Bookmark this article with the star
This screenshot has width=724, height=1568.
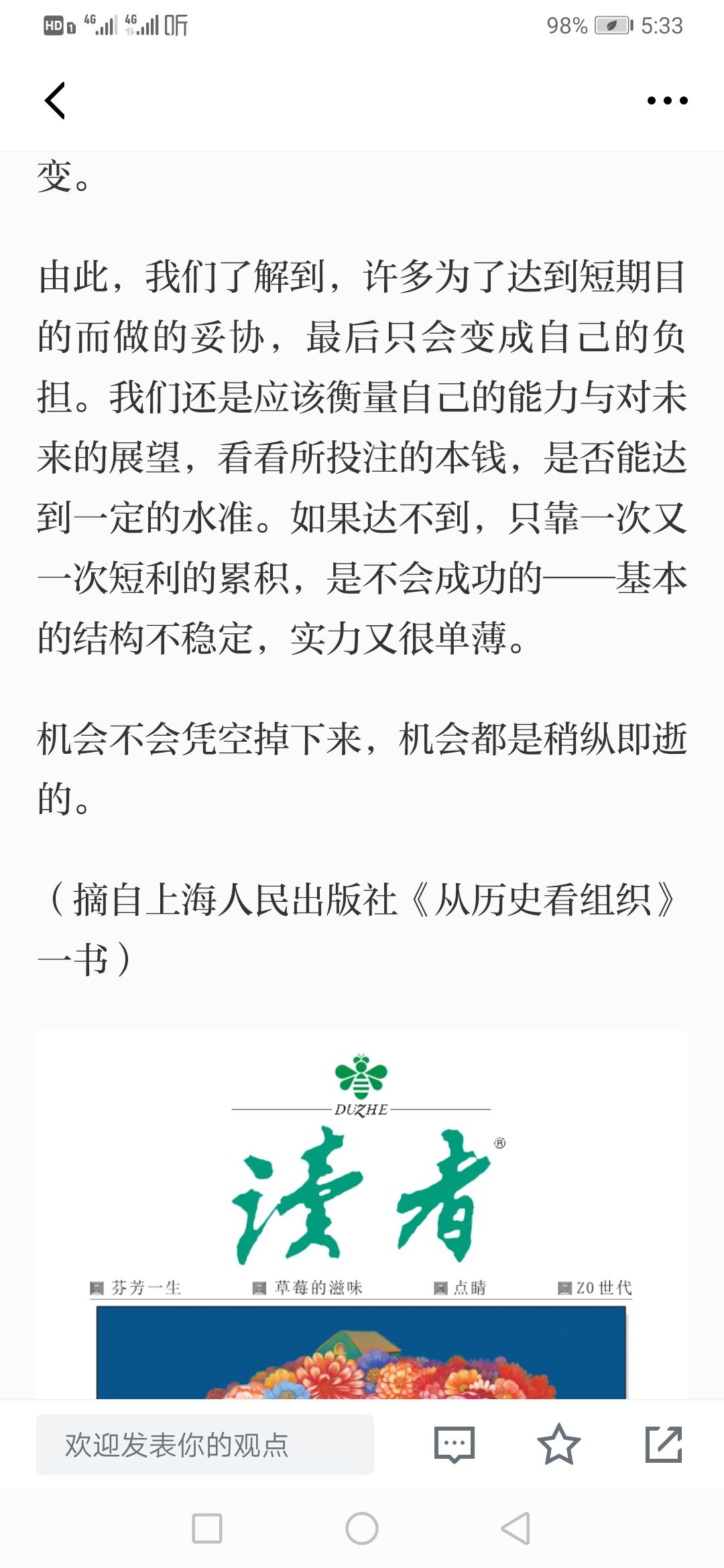tap(558, 1444)
